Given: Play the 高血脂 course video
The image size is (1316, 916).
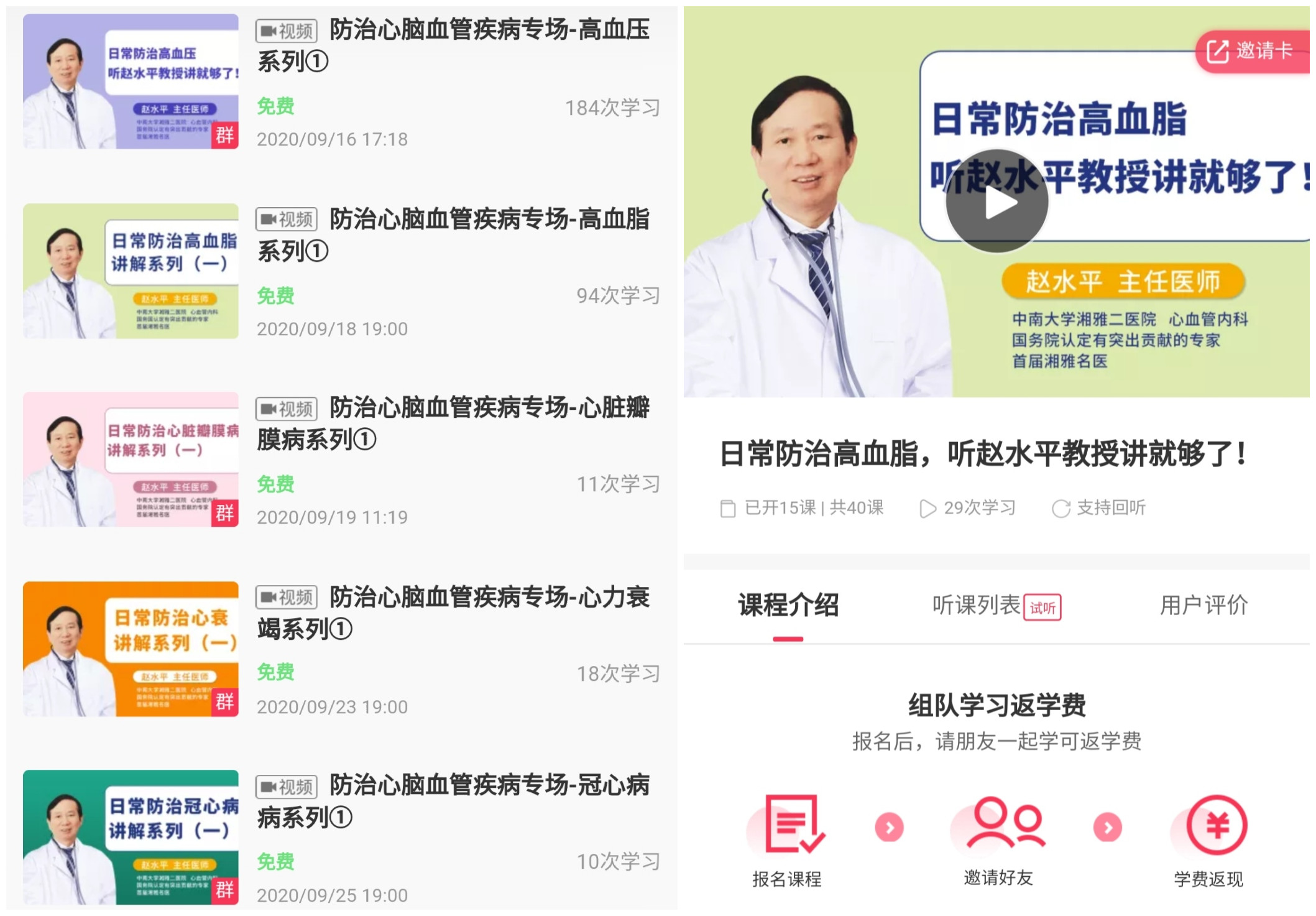Looking at the screenshot, I should (x=996, y=201).
